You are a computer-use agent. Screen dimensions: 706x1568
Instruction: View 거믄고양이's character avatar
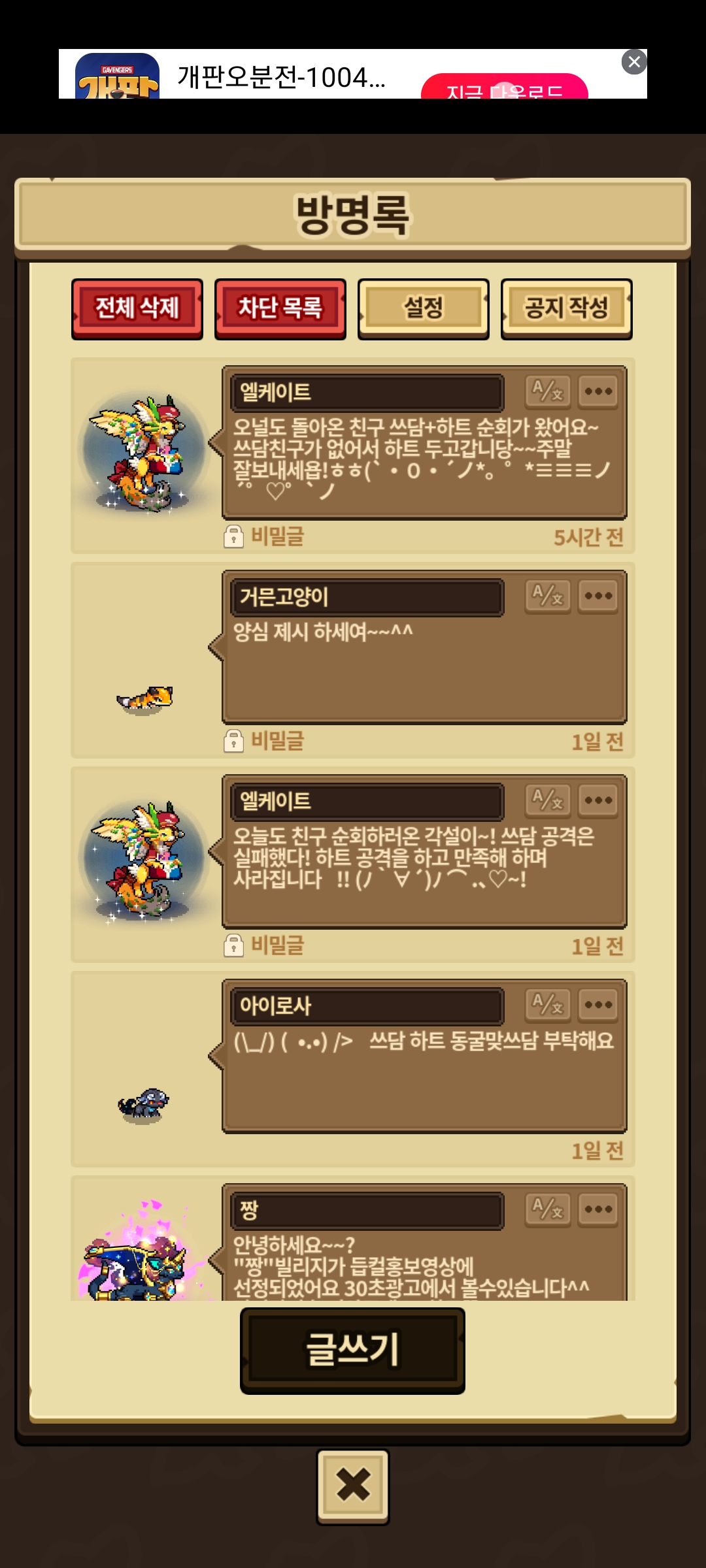click(144, 699)
